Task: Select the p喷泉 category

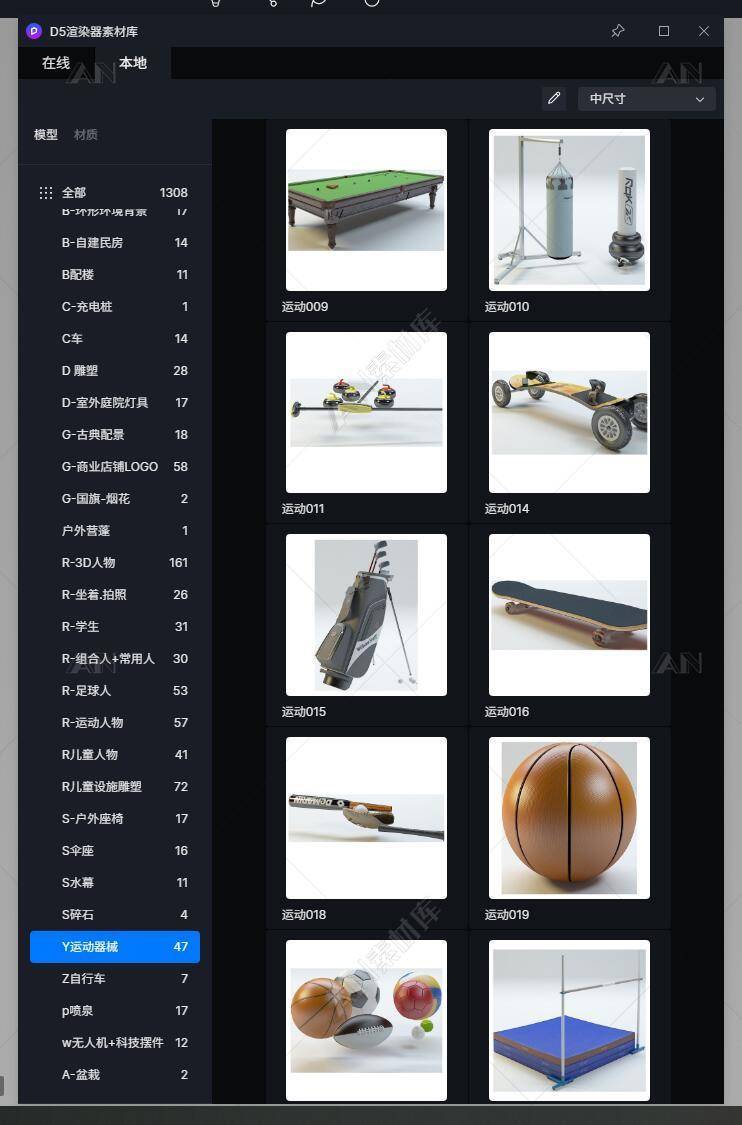Action: (77, 1011)
